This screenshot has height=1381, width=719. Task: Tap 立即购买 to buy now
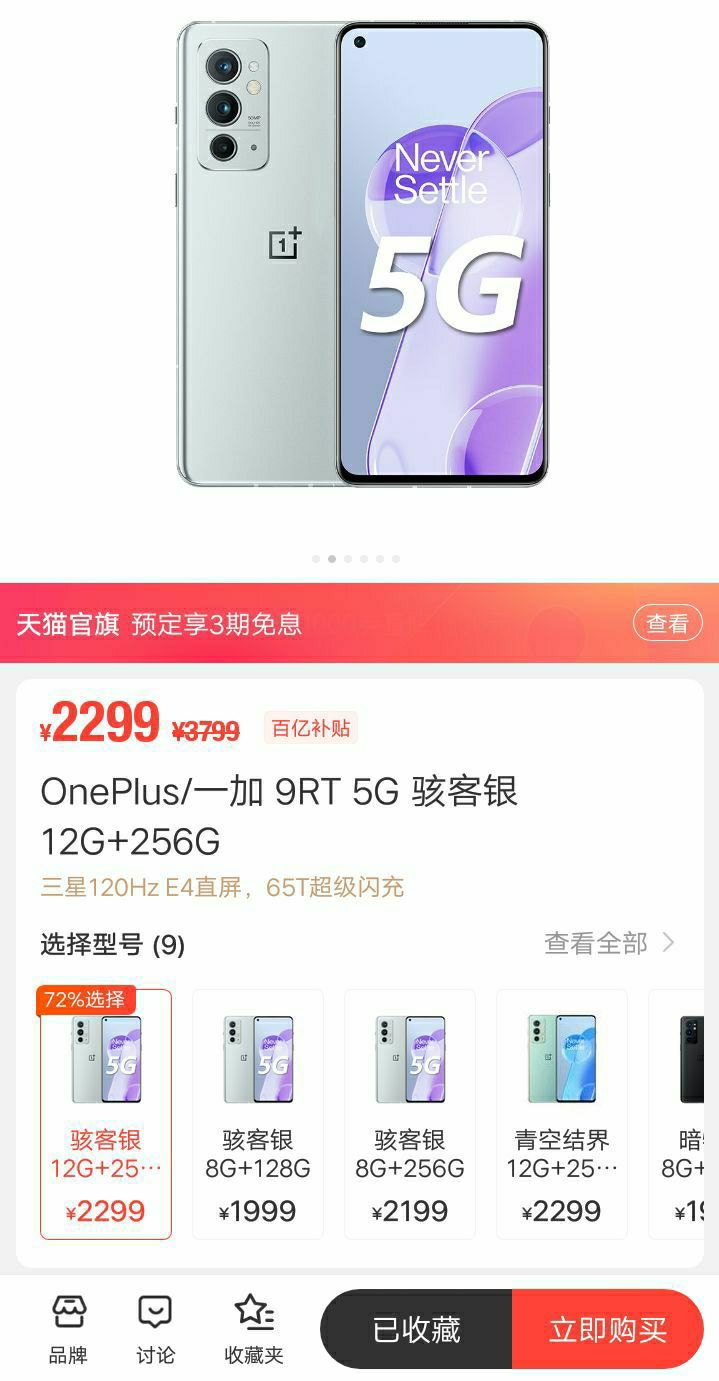[607, 1329]
